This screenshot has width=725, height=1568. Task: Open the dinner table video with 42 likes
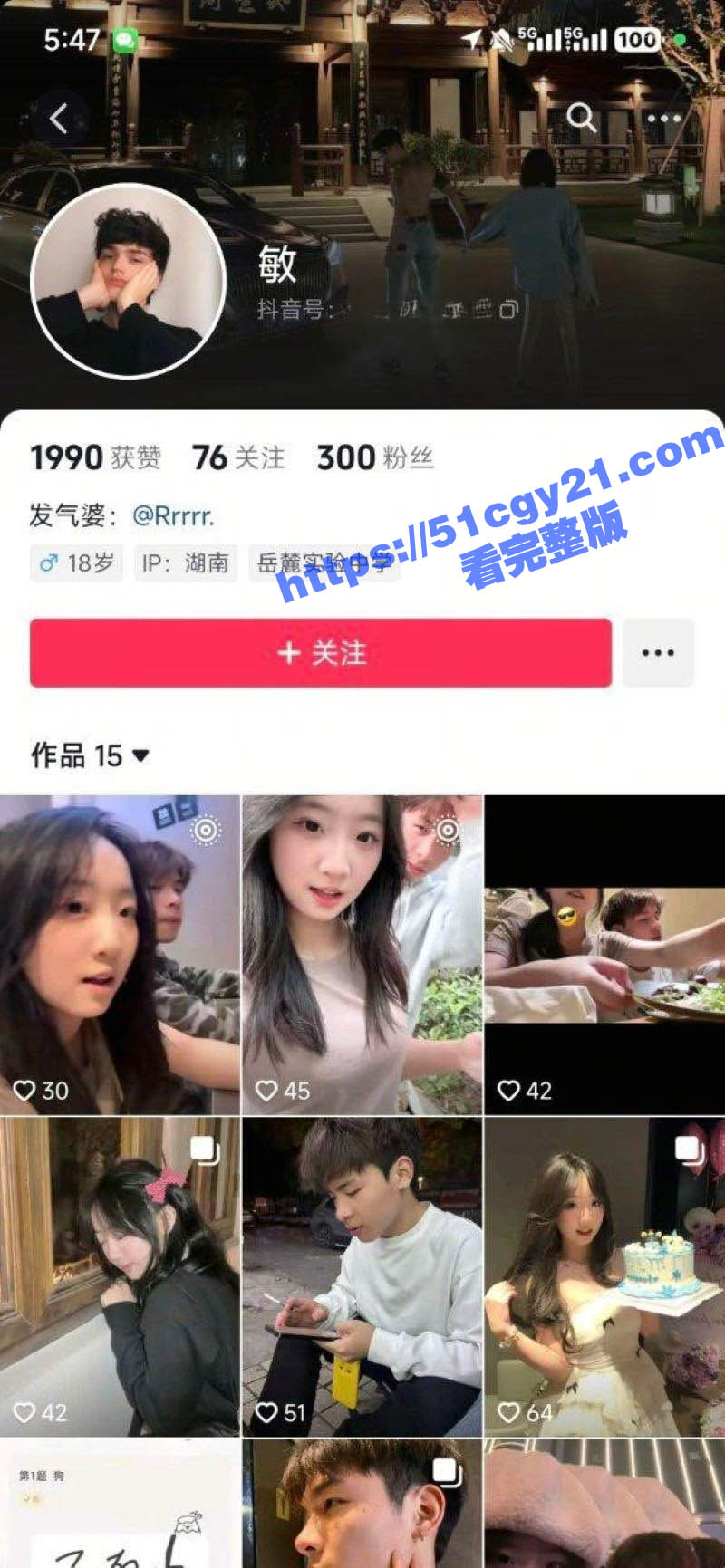point(604,954)
